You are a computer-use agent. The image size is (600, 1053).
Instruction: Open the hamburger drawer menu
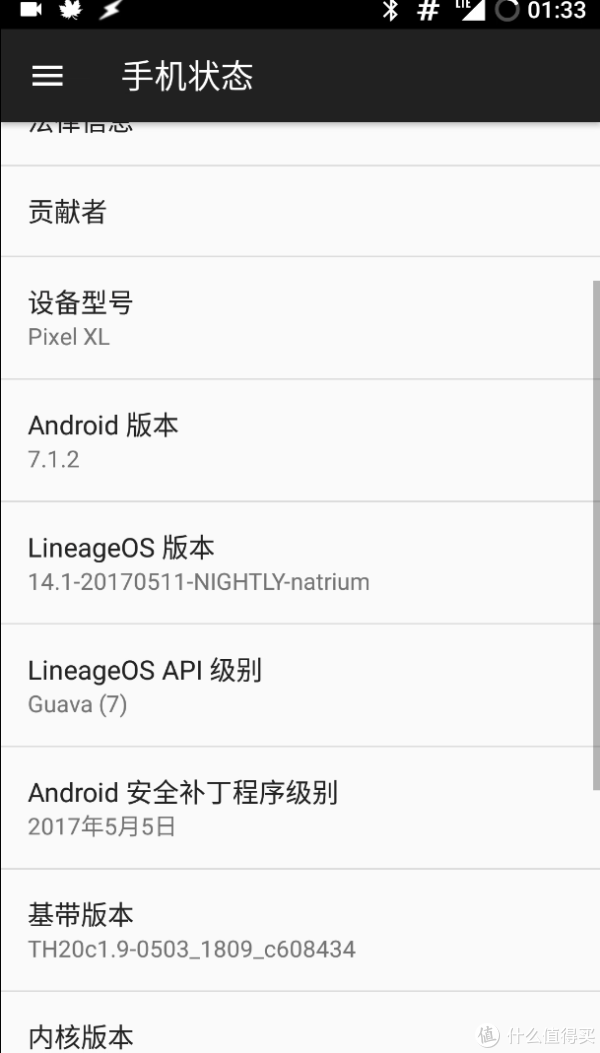pyautogui.click(x=47, y=76)
